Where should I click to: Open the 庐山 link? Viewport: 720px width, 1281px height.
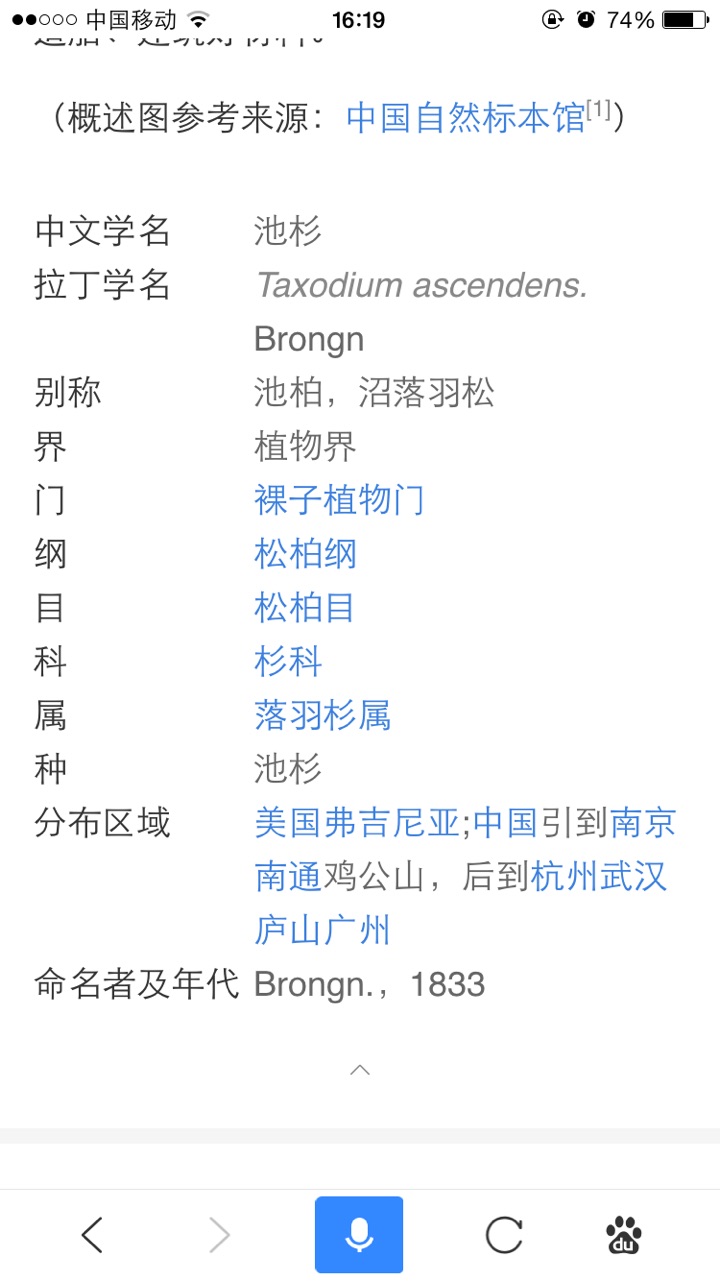pos(288,931)
